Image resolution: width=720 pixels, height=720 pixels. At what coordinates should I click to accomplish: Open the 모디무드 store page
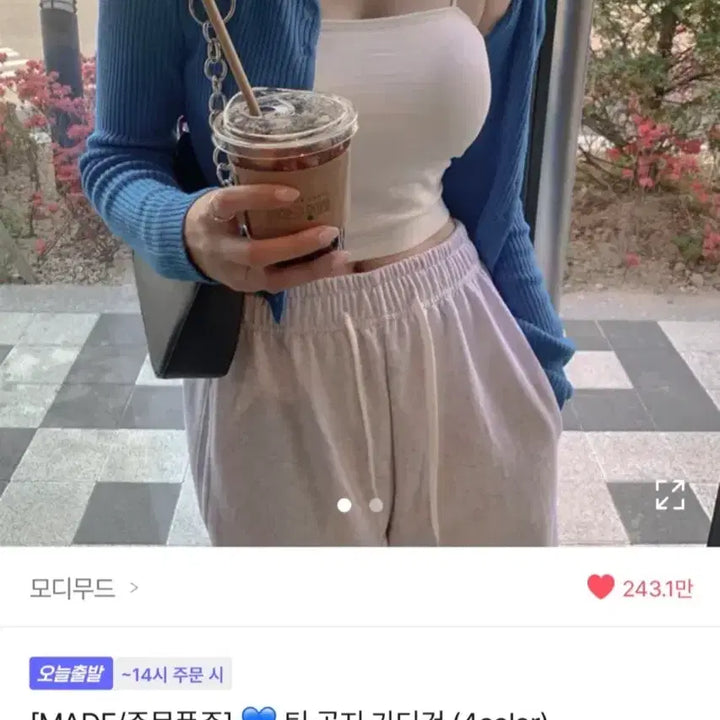pyautogui.click(x=84, y=588)
